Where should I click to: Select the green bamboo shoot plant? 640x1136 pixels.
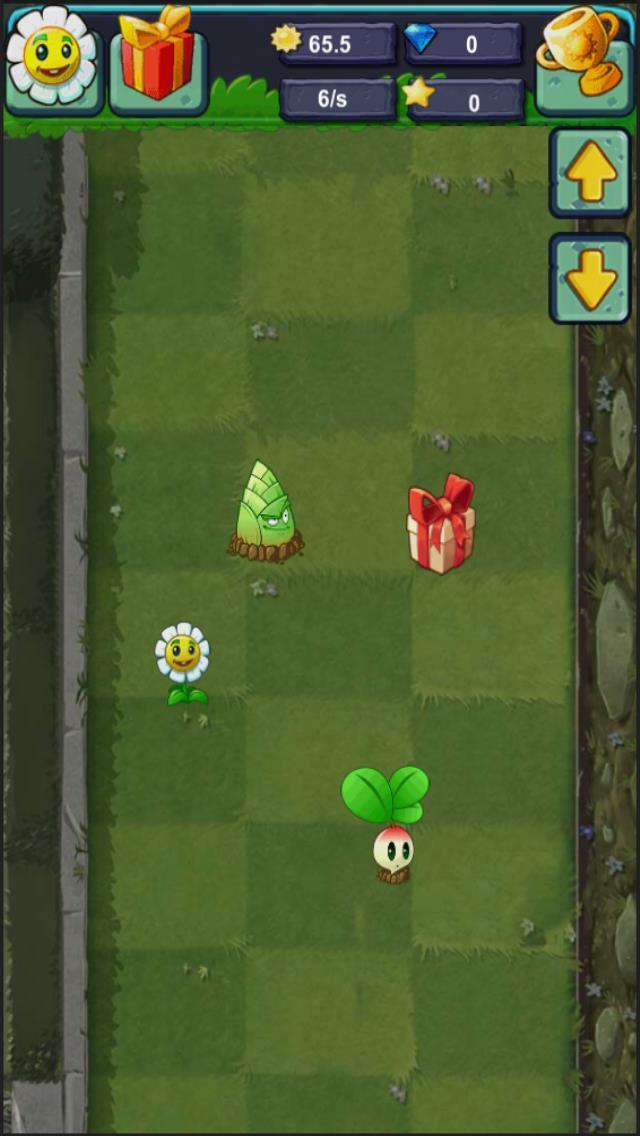[x=265, y=513]
